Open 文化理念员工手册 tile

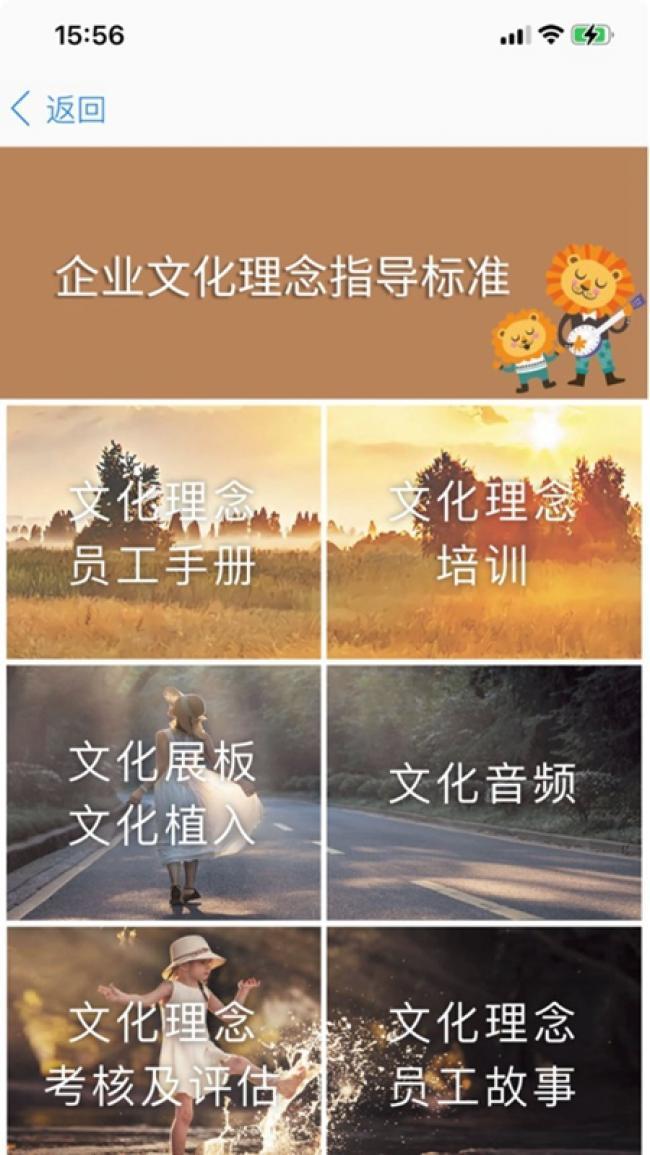tap(164, 532)
